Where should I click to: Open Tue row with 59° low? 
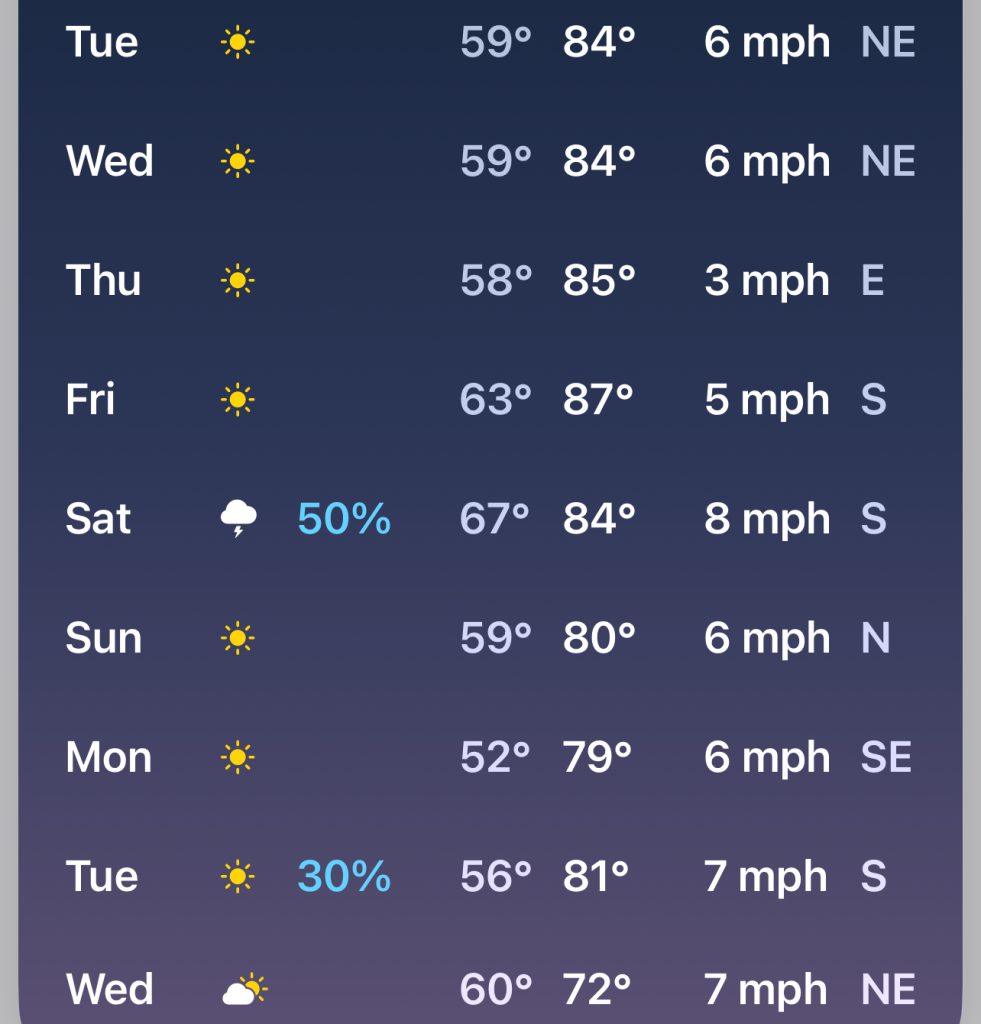[x=490, y=43]
